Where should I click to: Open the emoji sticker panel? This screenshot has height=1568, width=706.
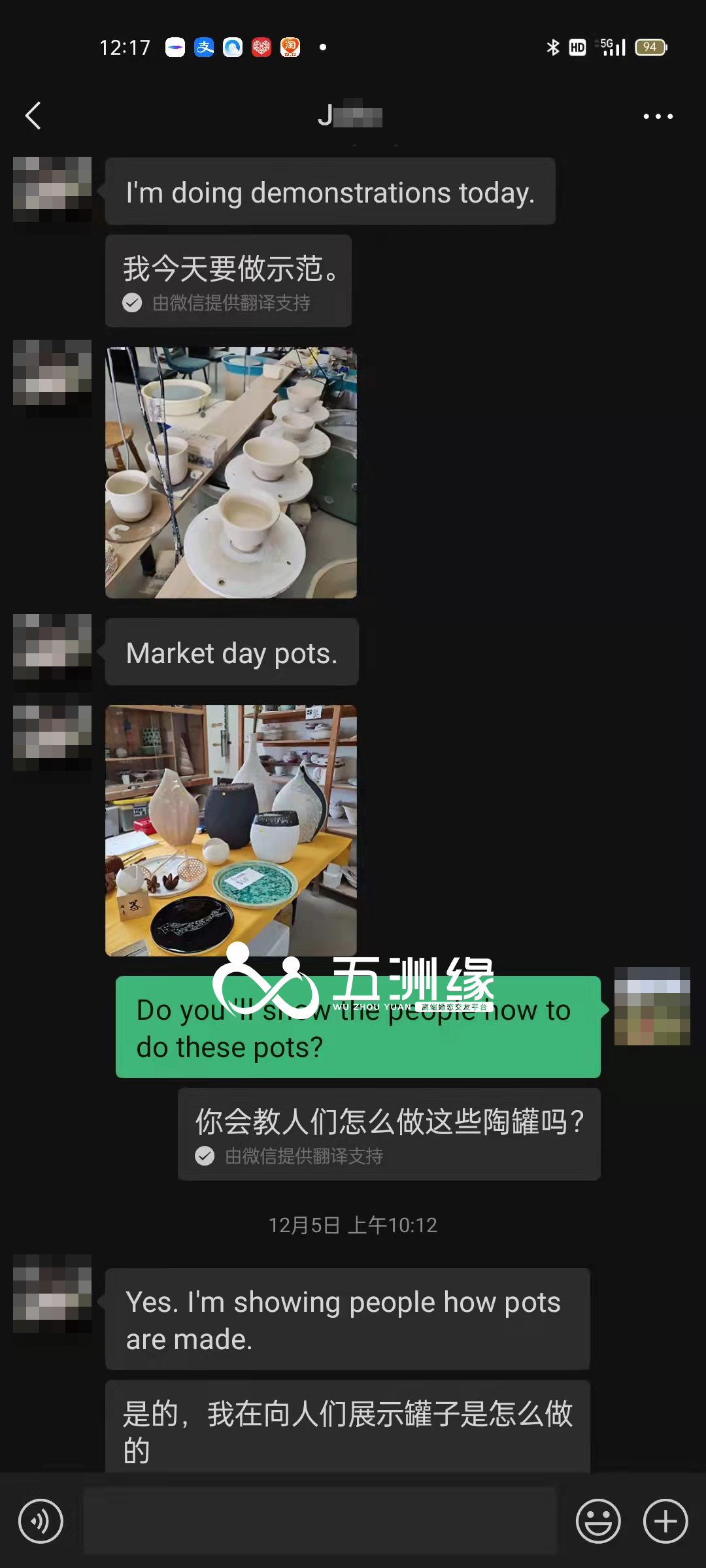point(597,1521)
